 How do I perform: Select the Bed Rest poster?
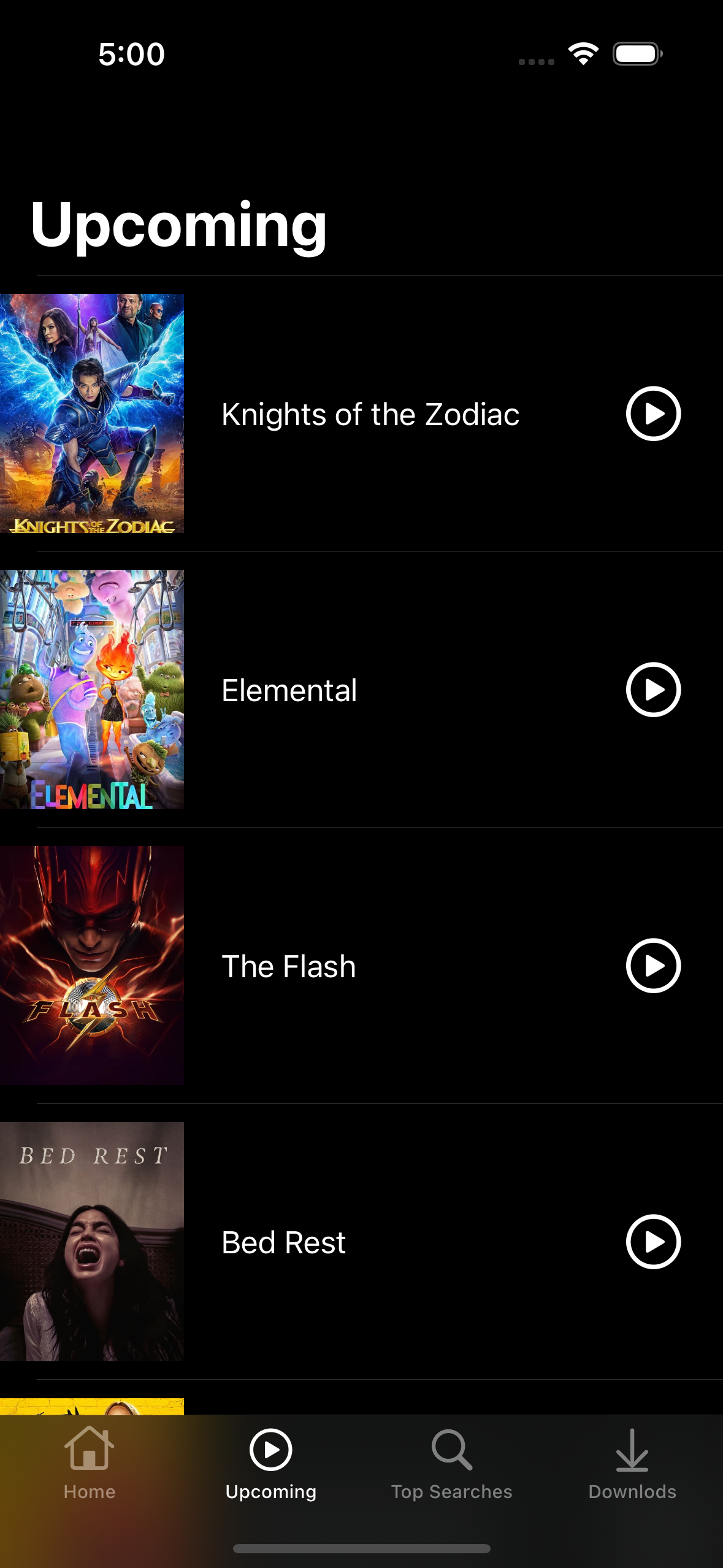click(92, 1242)
